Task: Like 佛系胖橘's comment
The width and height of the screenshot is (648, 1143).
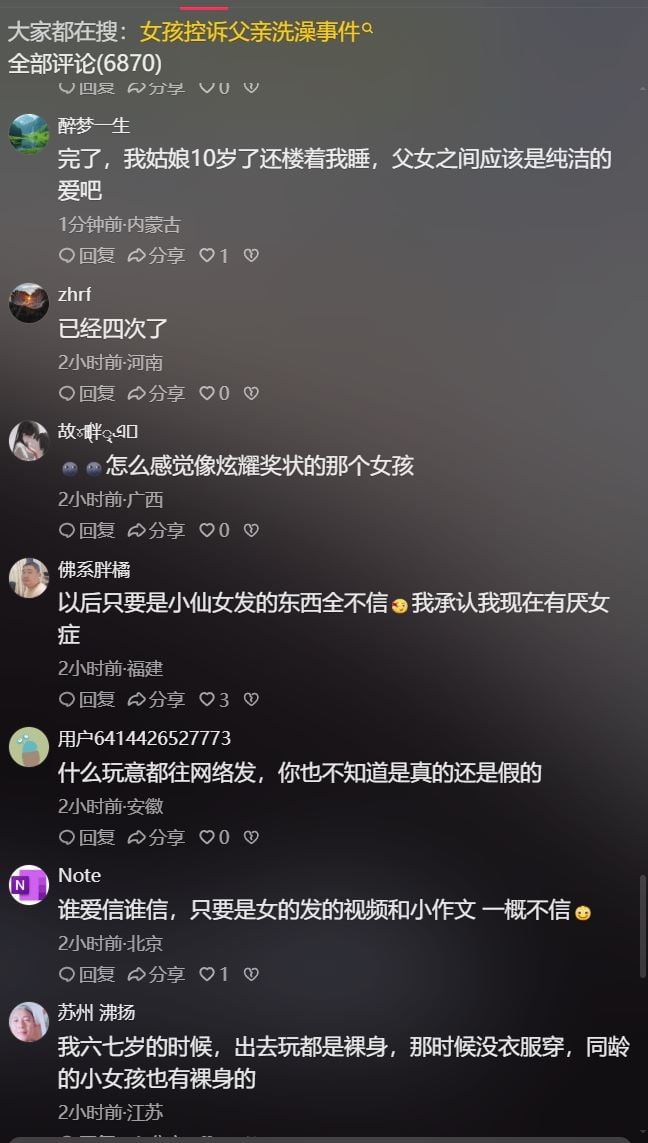Action: click(x=207, y=699)
